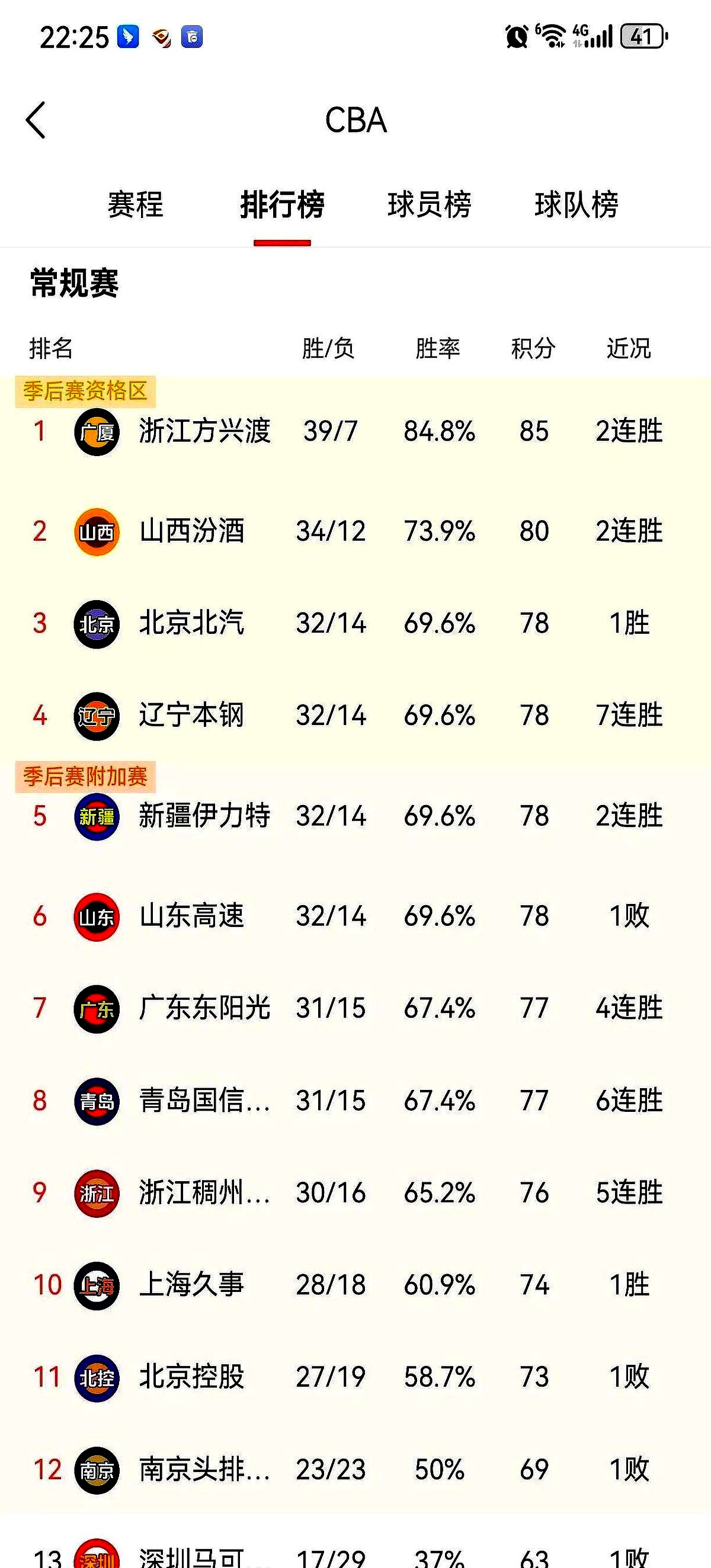Go back using the top-left arrow
Image resolution: width=711 pixels, height=1568 pixels.
click(36, 120)
